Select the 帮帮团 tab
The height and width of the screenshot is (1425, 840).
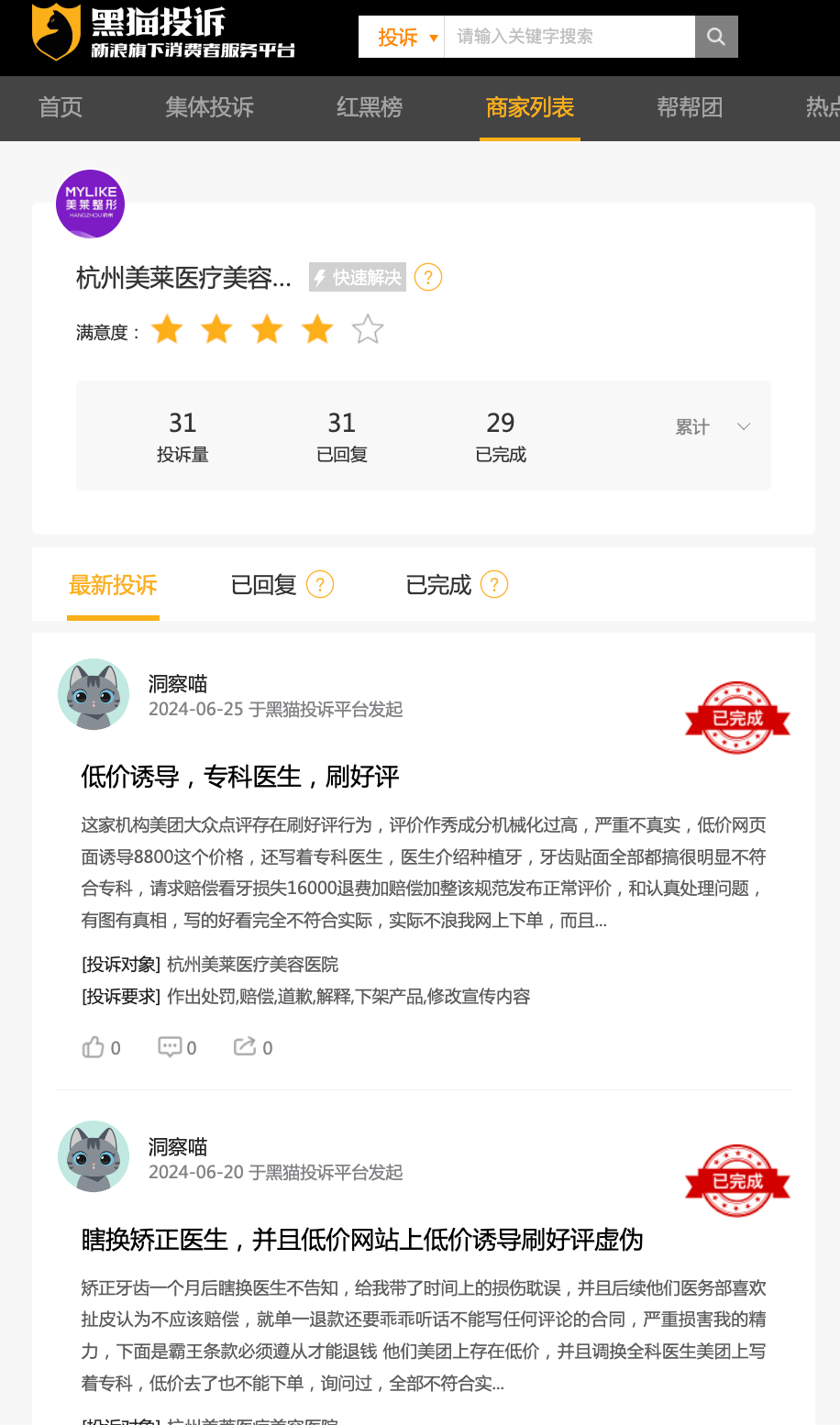pyautogui.click(x=690, y=107)
